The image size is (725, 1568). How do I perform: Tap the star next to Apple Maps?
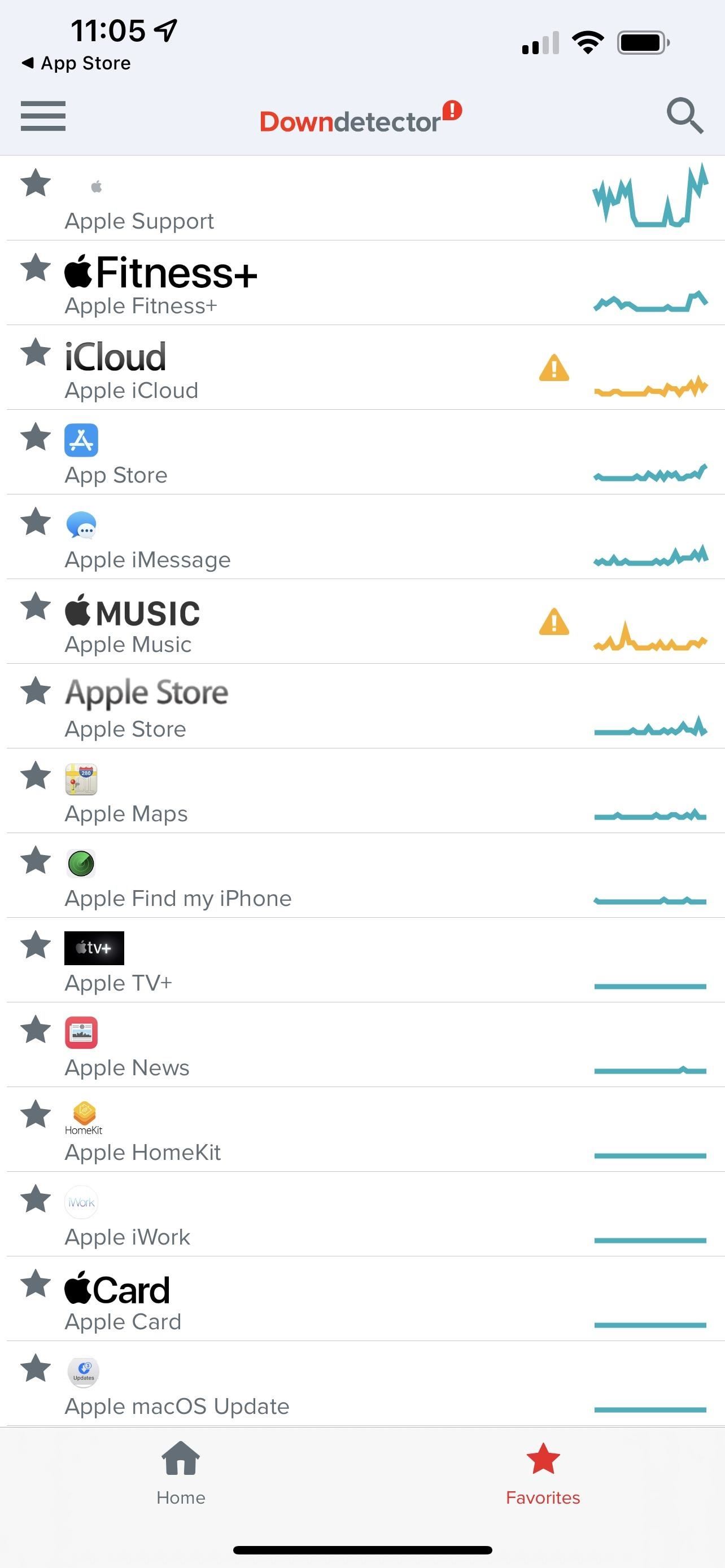(36, 775)
